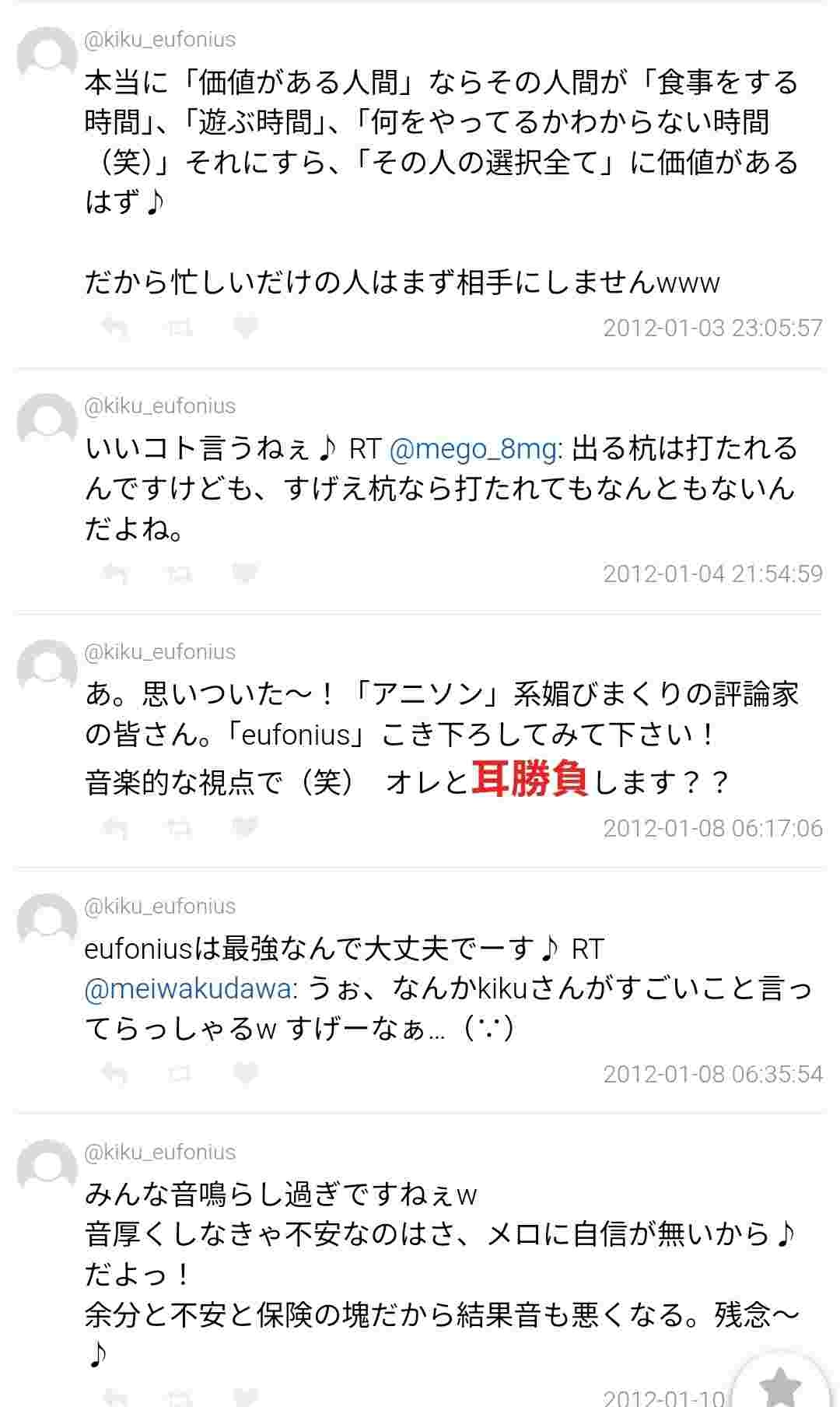
Task: Retweet the post dated 2012-01-03 23:05:57
Action: [x=180, y=328]
